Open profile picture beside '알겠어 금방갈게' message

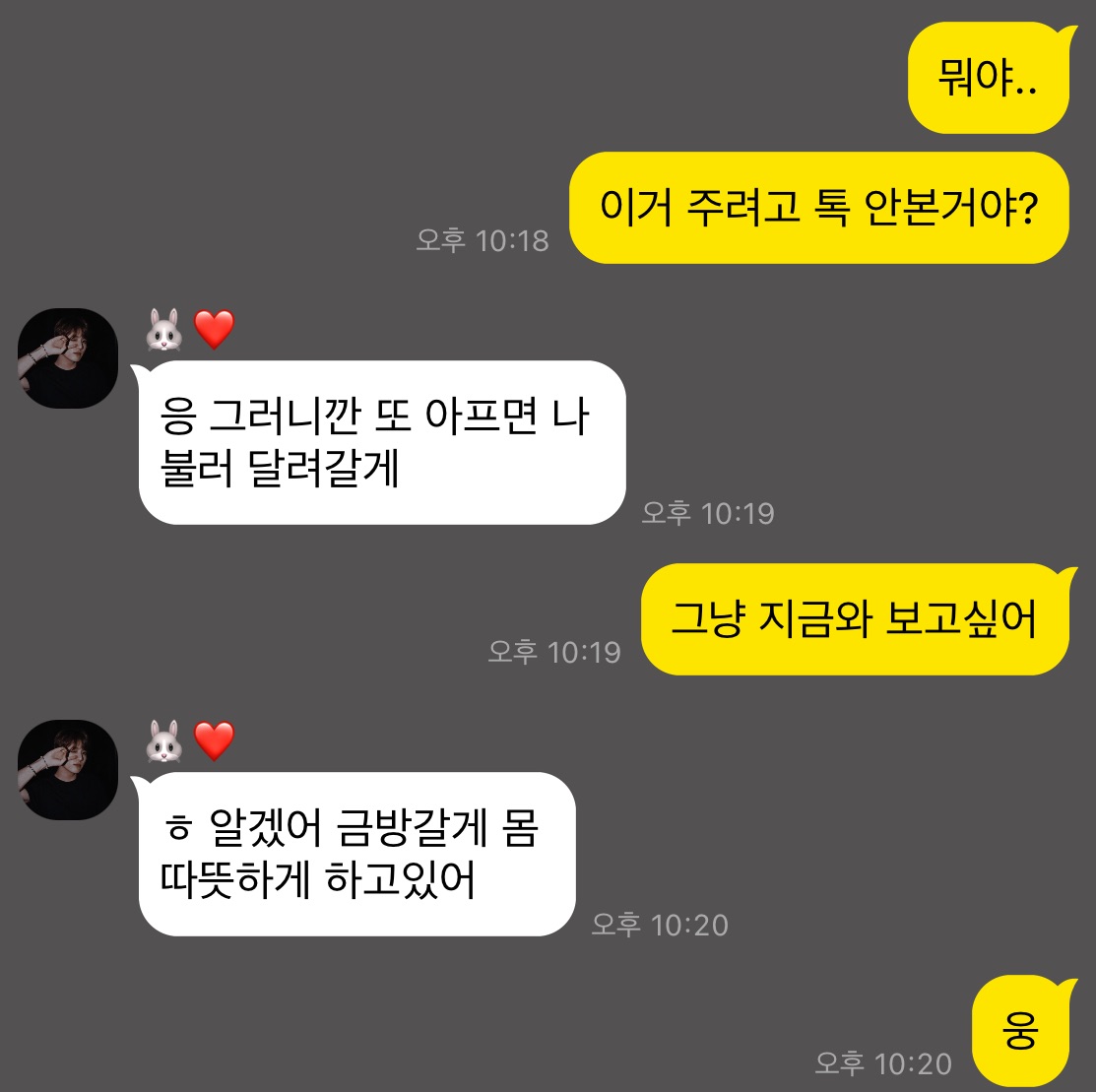click(x=68, y=769)
